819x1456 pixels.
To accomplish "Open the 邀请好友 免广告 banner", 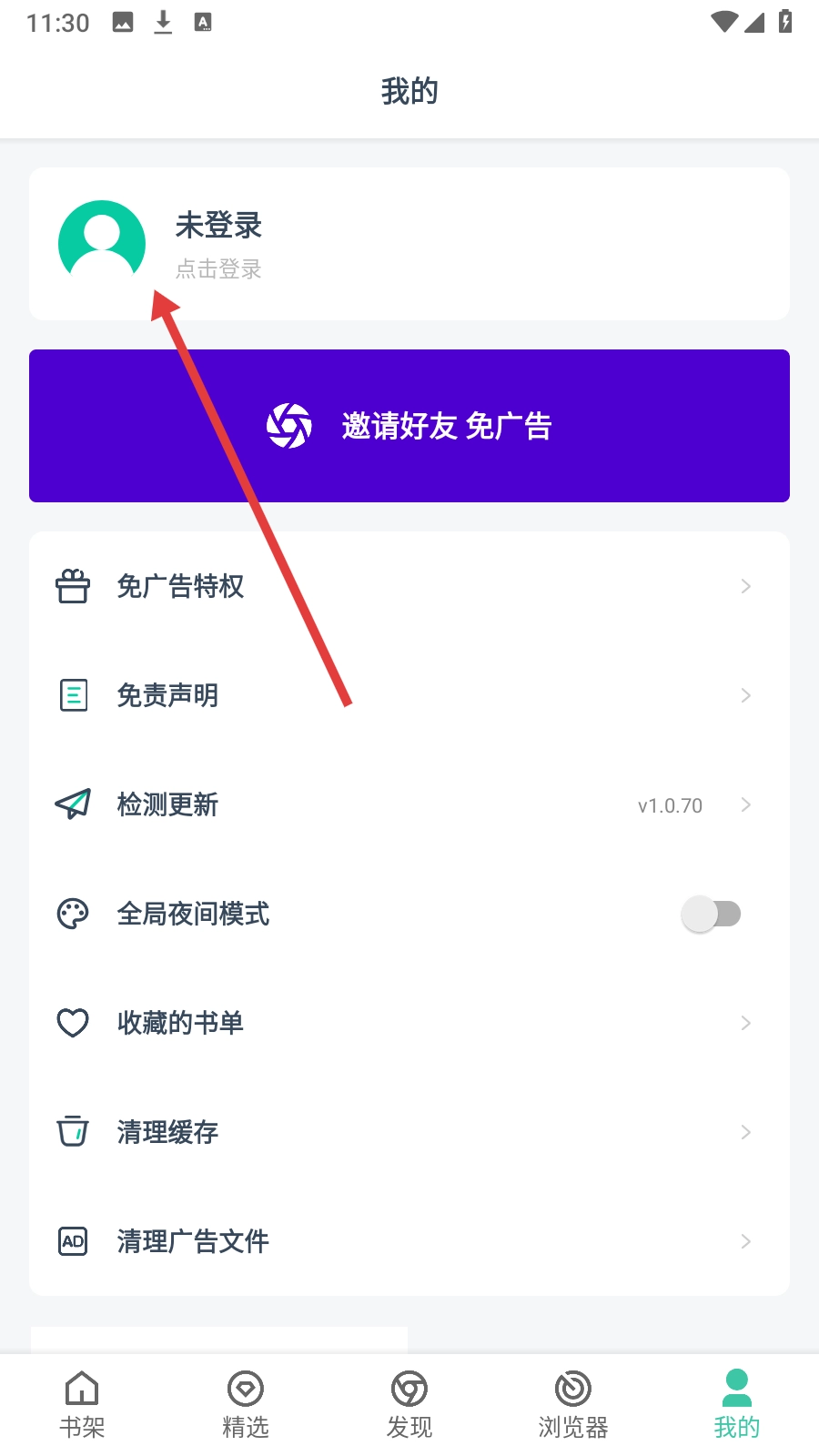I will (x=409, y=426).
